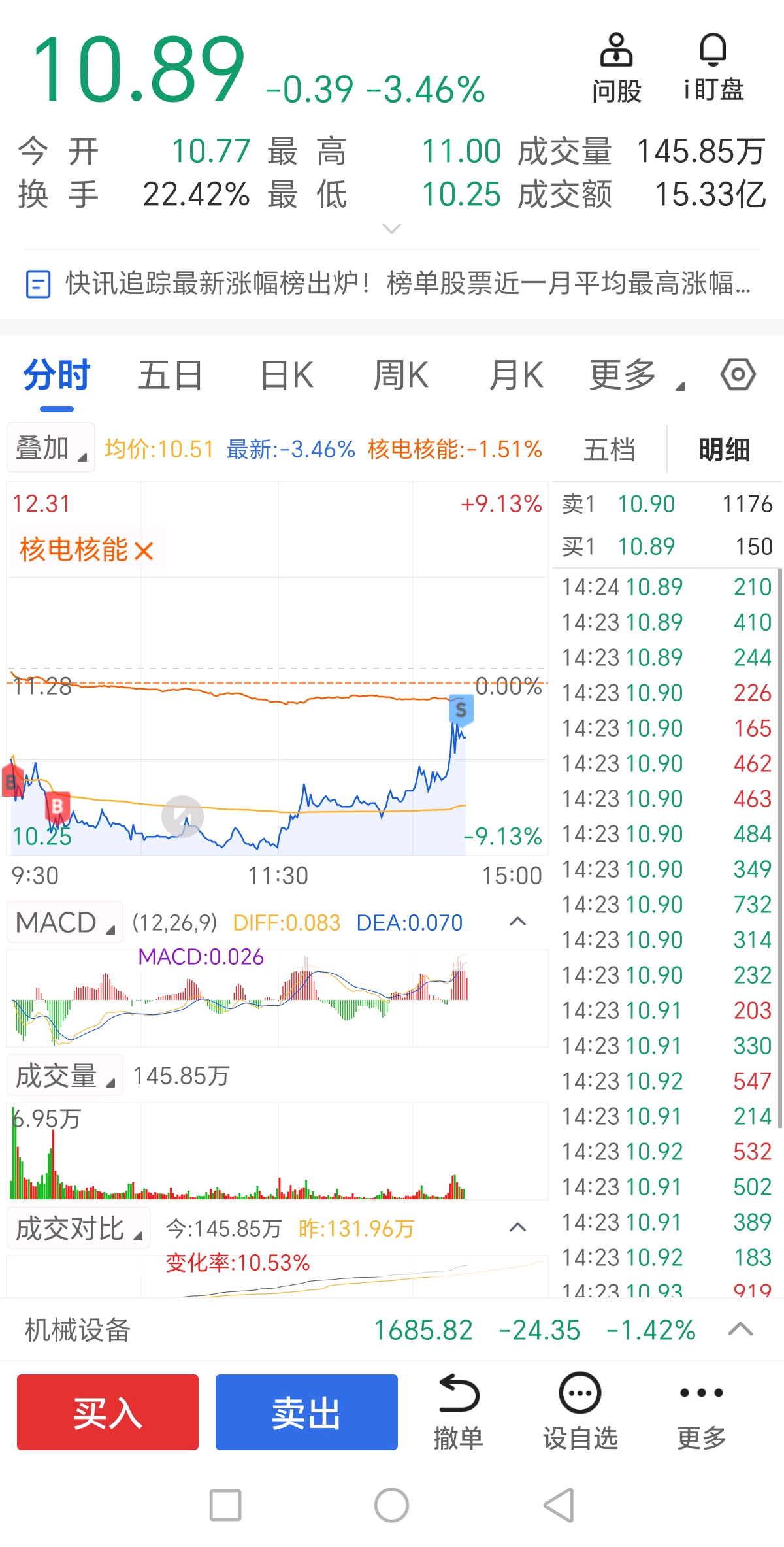Expand more quote details chevron
The image size is (784, 1547).
click(391, 229)
